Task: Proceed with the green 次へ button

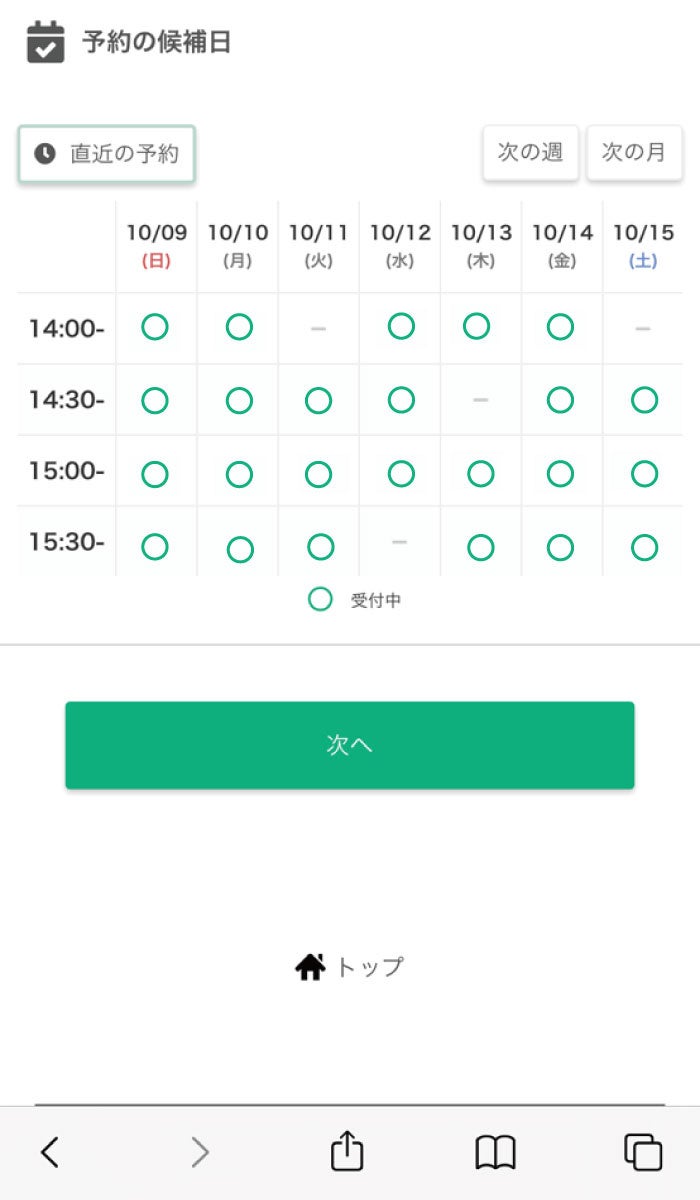Action: pos(350,745)
